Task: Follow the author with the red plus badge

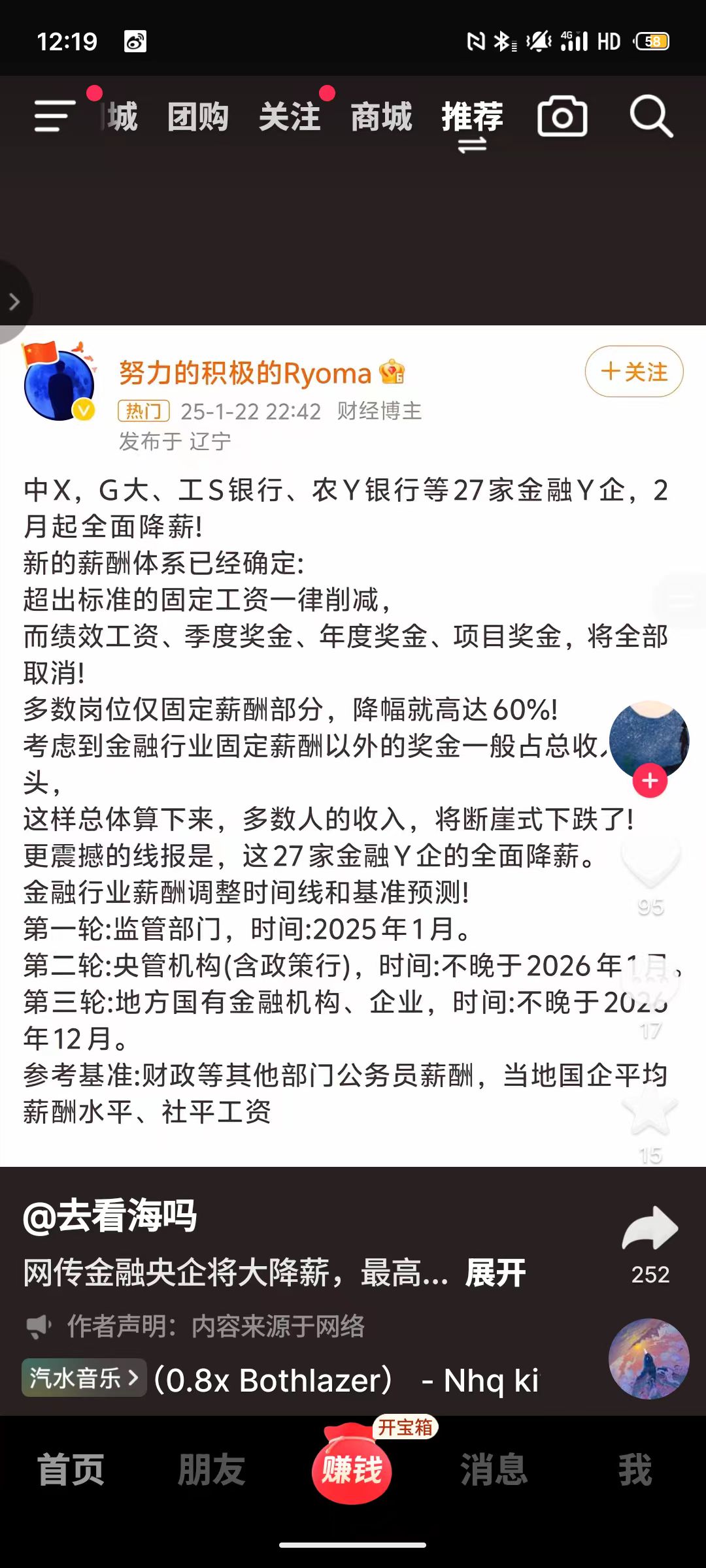Action: point(650,781)
